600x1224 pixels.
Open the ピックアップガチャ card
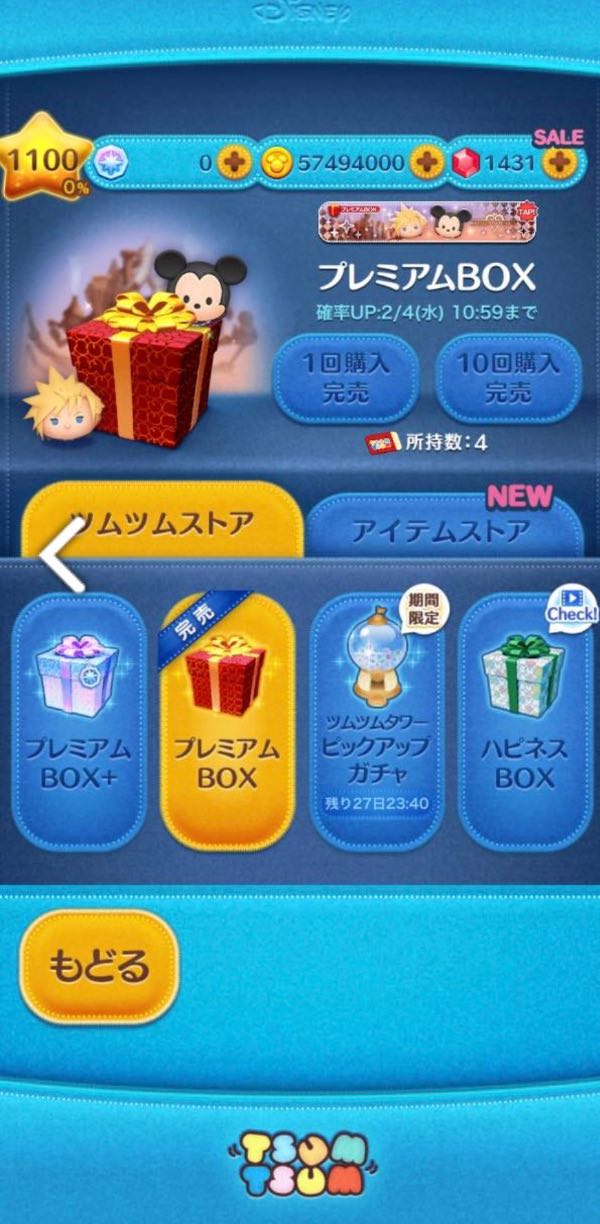click(378, 722)
